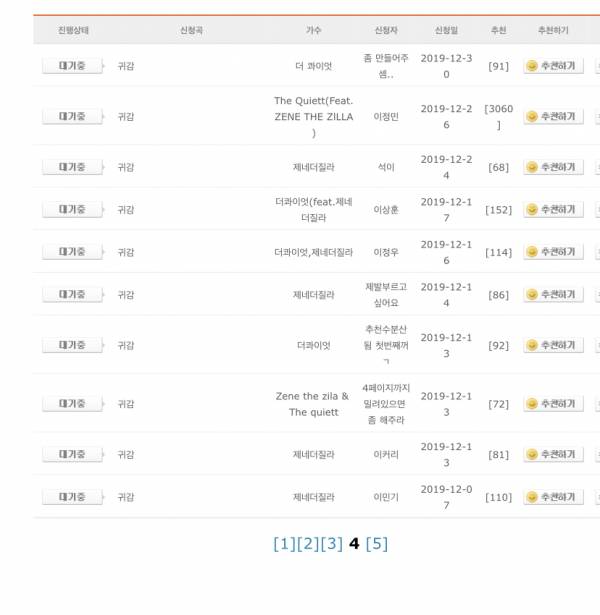
Task: Tap 추천하기 for the request by 이정민
Action: click(x=553, y=117)
